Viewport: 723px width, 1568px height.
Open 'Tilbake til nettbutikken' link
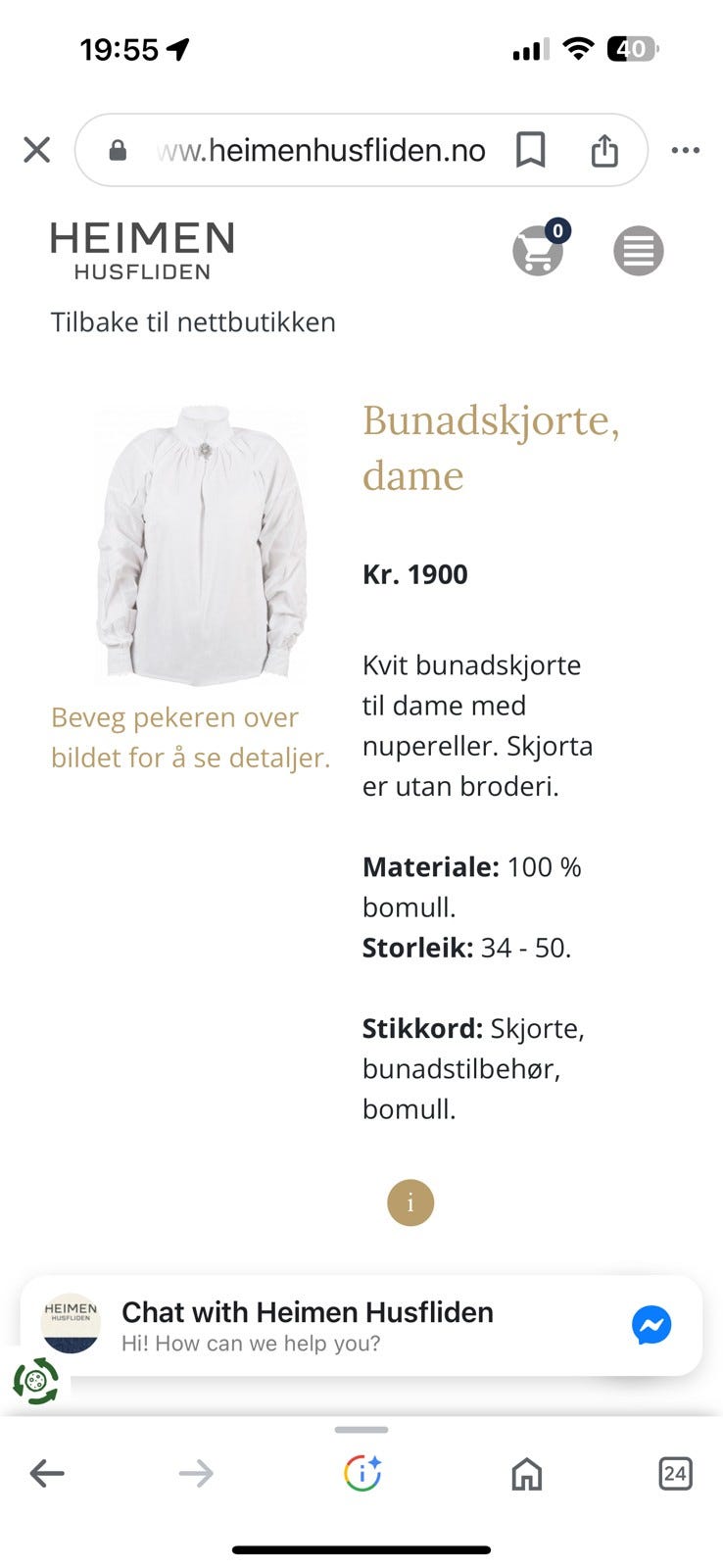pos(192,322)
